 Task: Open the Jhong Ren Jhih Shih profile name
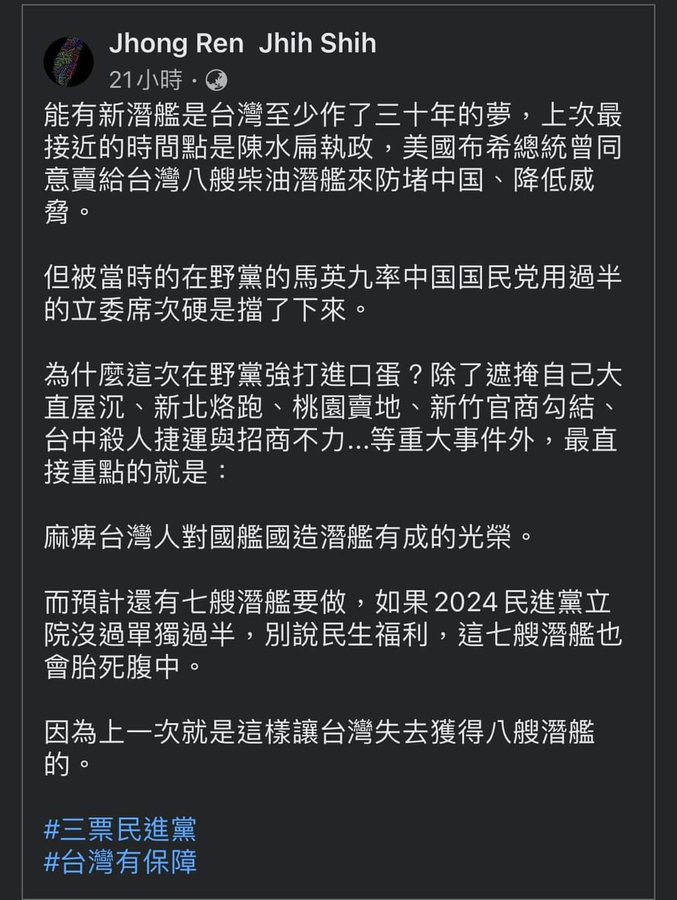coord(241,44)
